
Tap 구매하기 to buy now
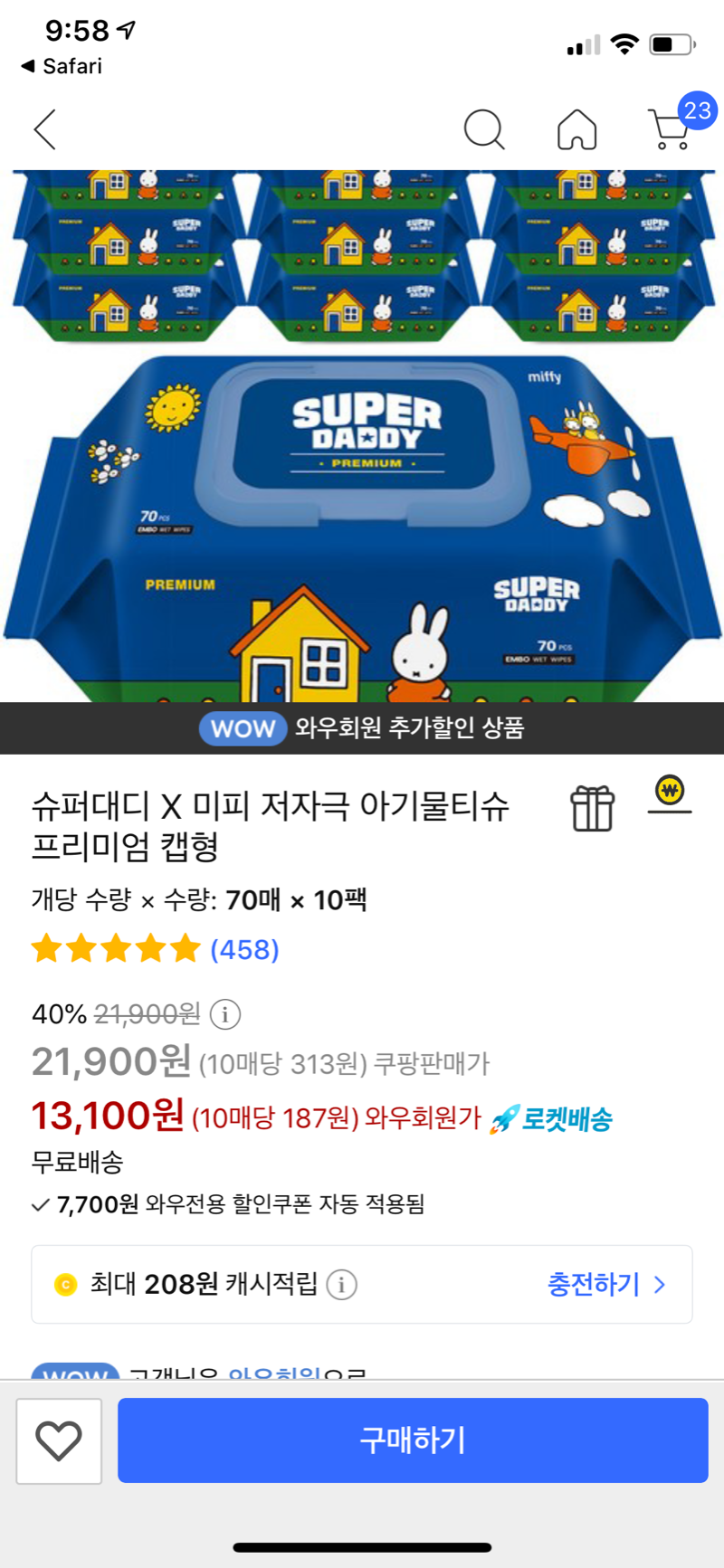413,1440
